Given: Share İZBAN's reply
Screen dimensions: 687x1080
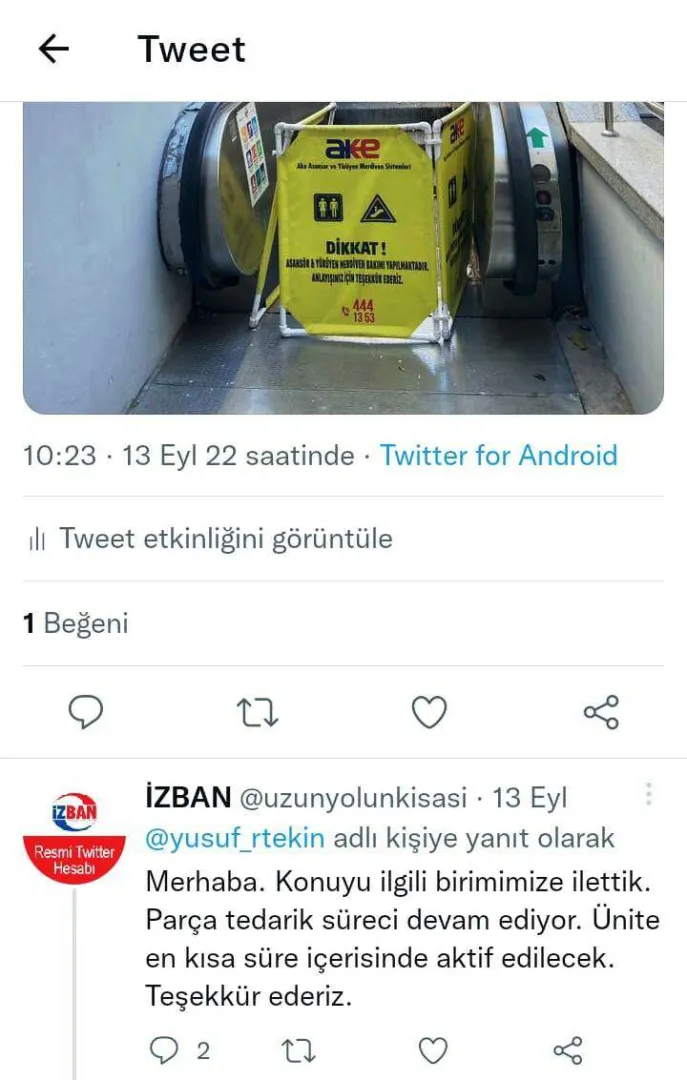Looking at the screenshot, I should click(567, 1050).
